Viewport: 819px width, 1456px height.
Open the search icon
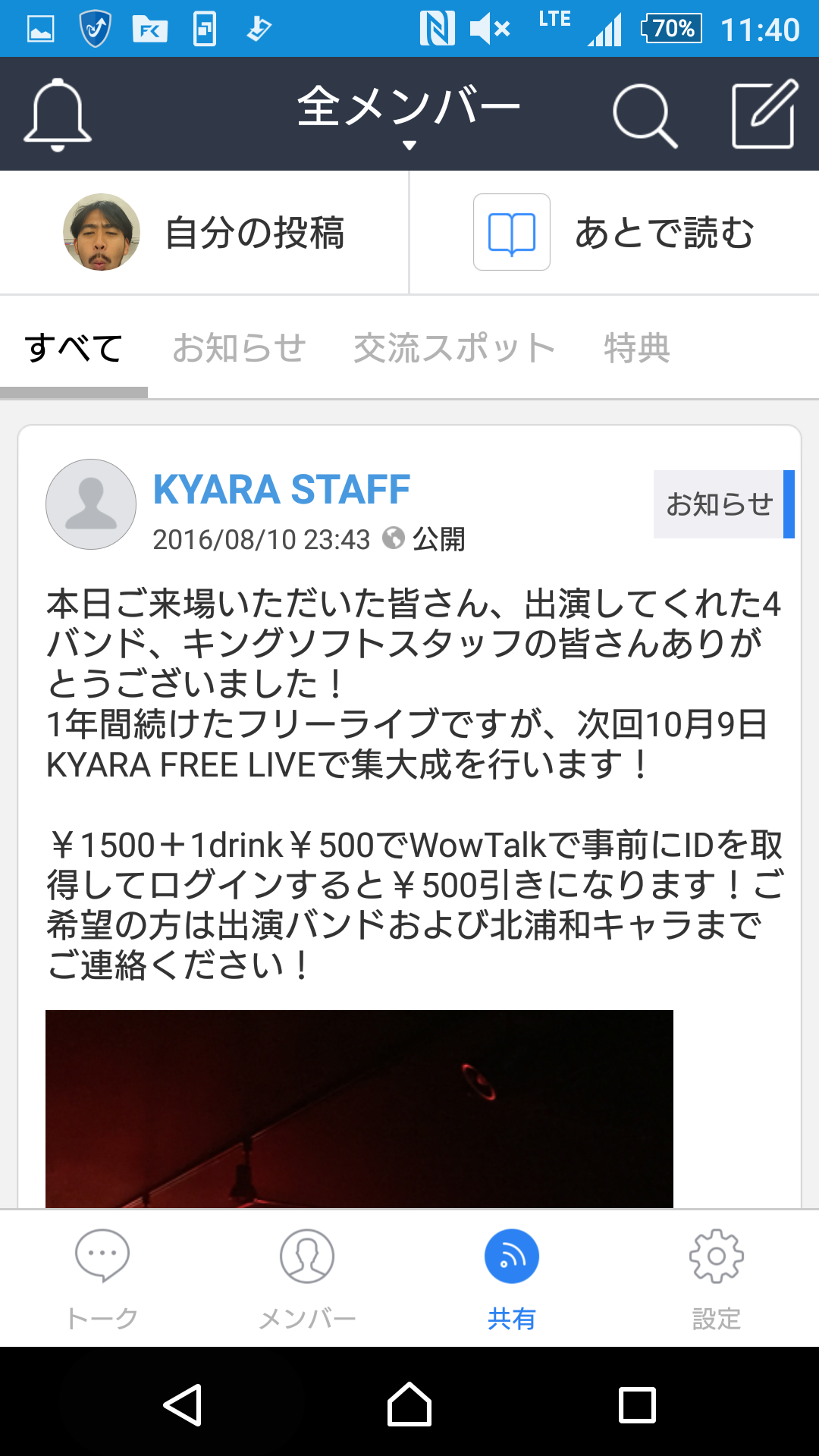pyautogui.click(x=645, y=115)
